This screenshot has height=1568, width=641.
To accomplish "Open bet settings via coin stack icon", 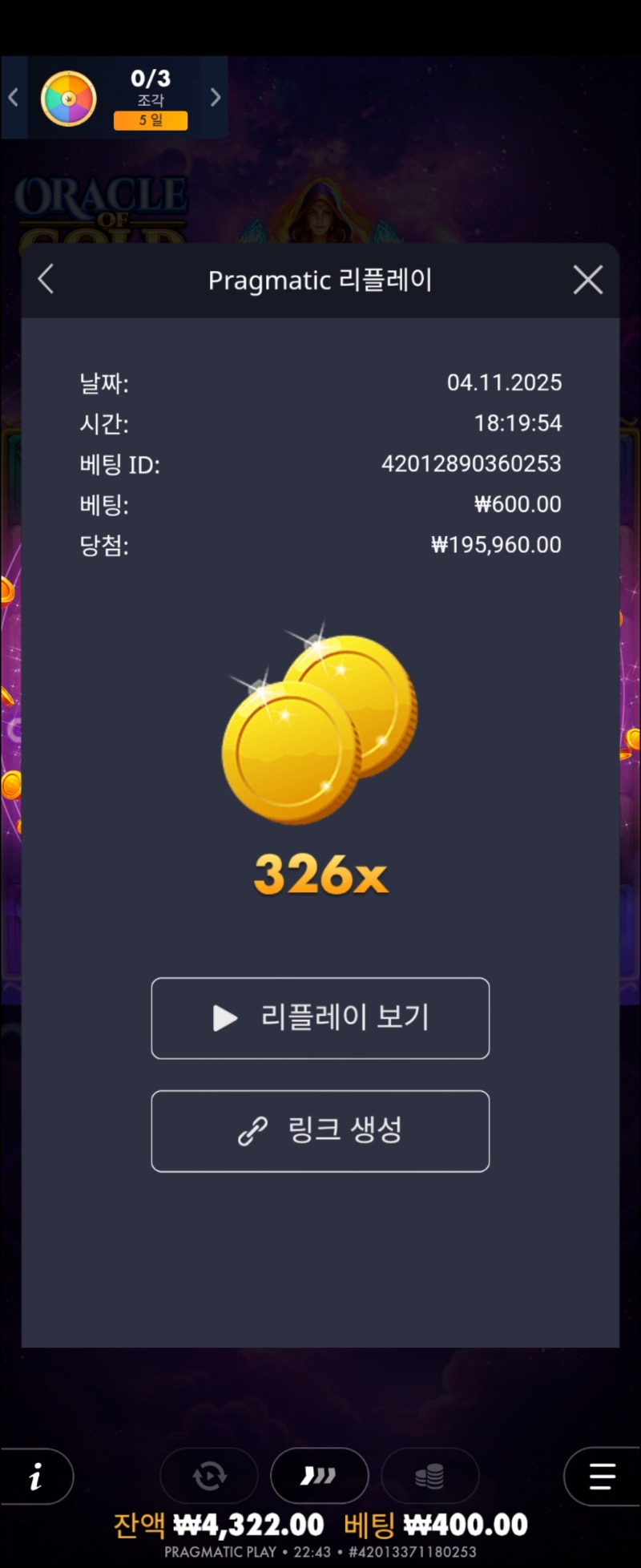I will point(430,1477).
